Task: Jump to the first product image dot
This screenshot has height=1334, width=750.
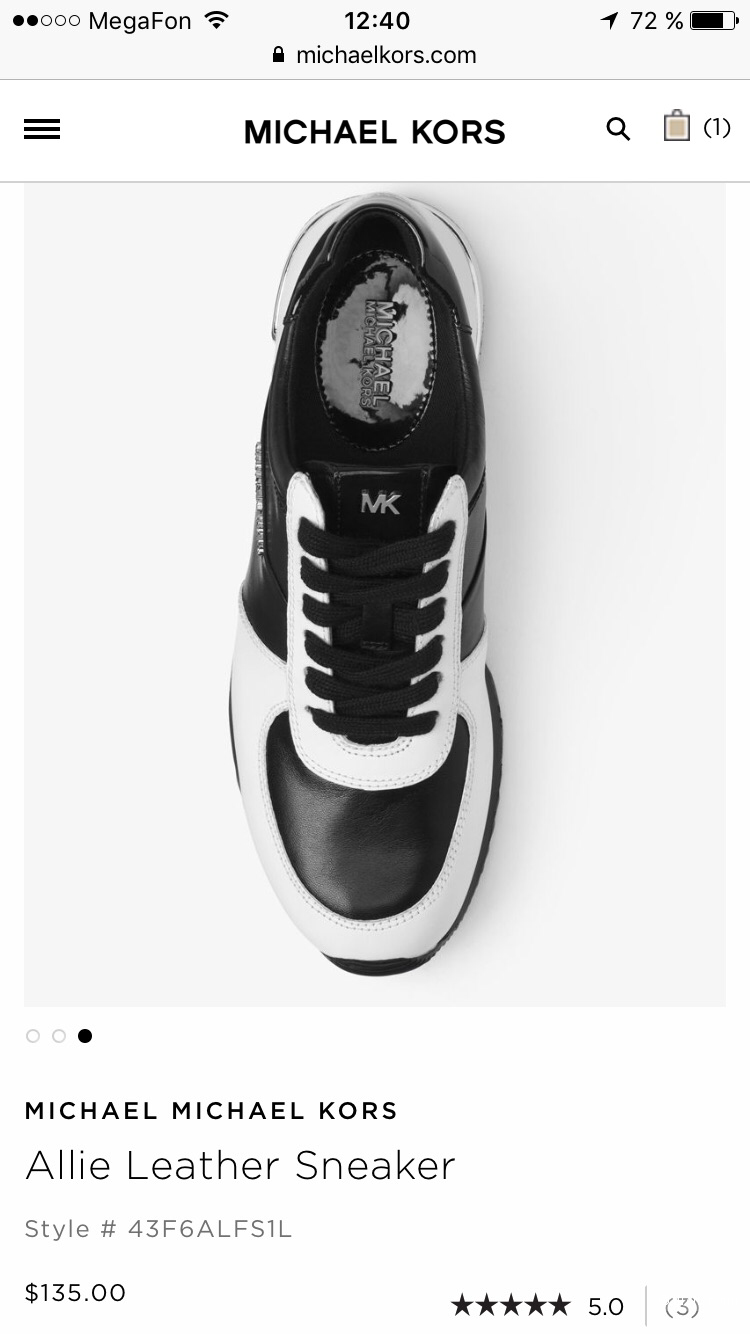Action: pyautogui.click(x=33, y=1036)
